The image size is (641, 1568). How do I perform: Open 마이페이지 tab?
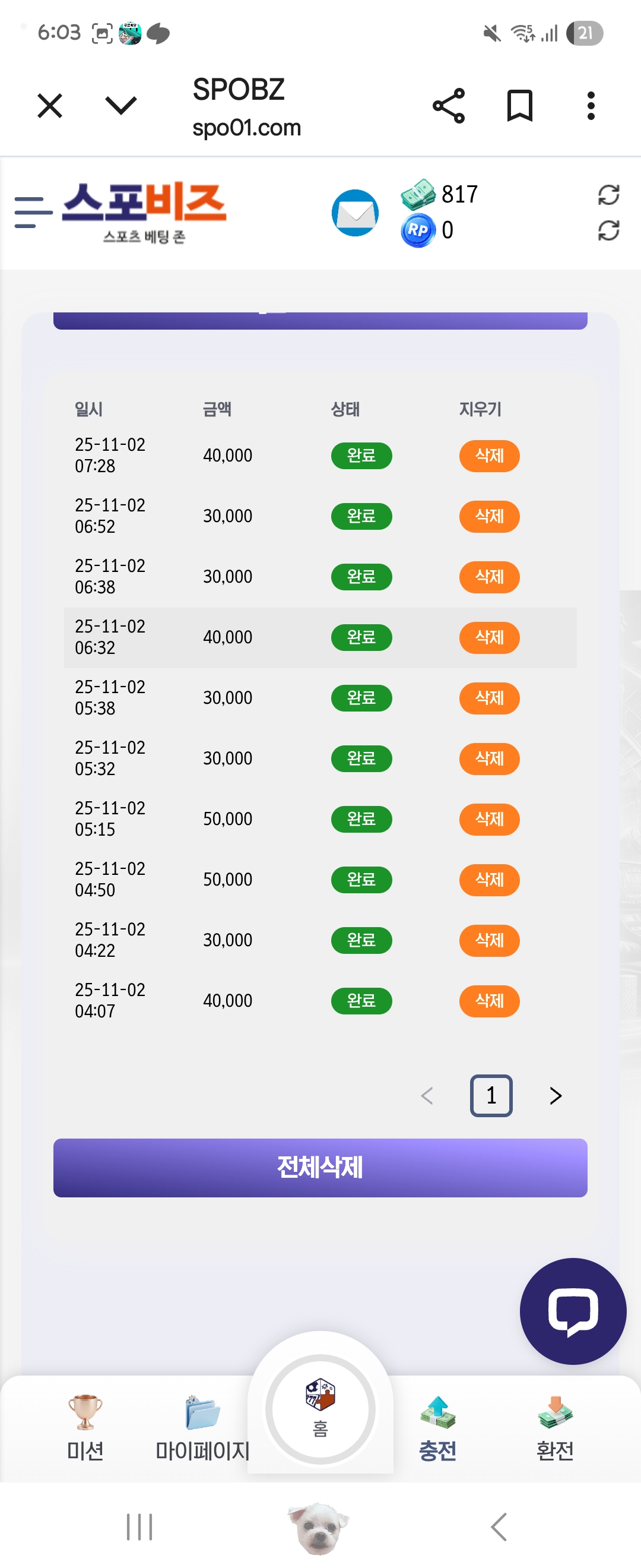(202, 1427)
